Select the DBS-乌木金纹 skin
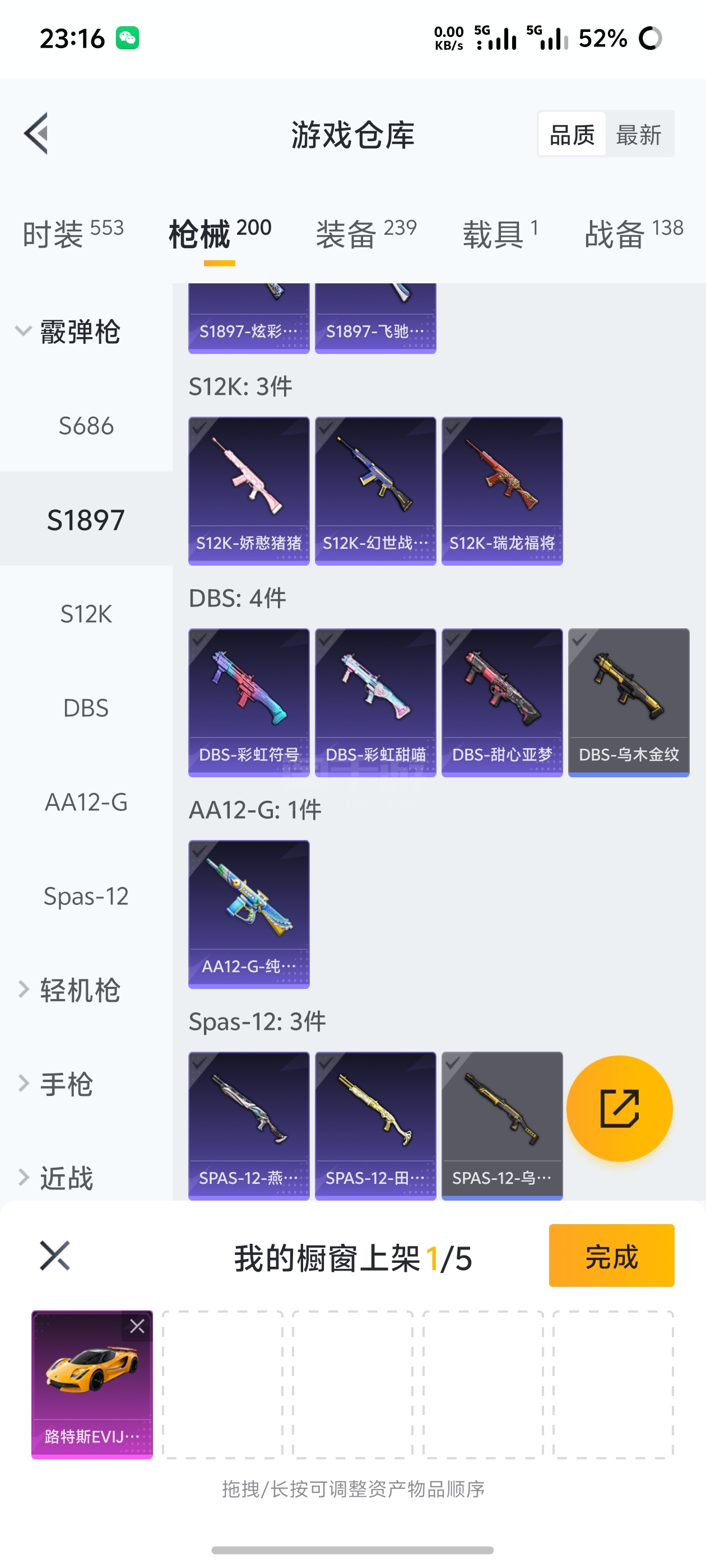The height and width of the screenshot is (1568, 706). click(629, 702)
